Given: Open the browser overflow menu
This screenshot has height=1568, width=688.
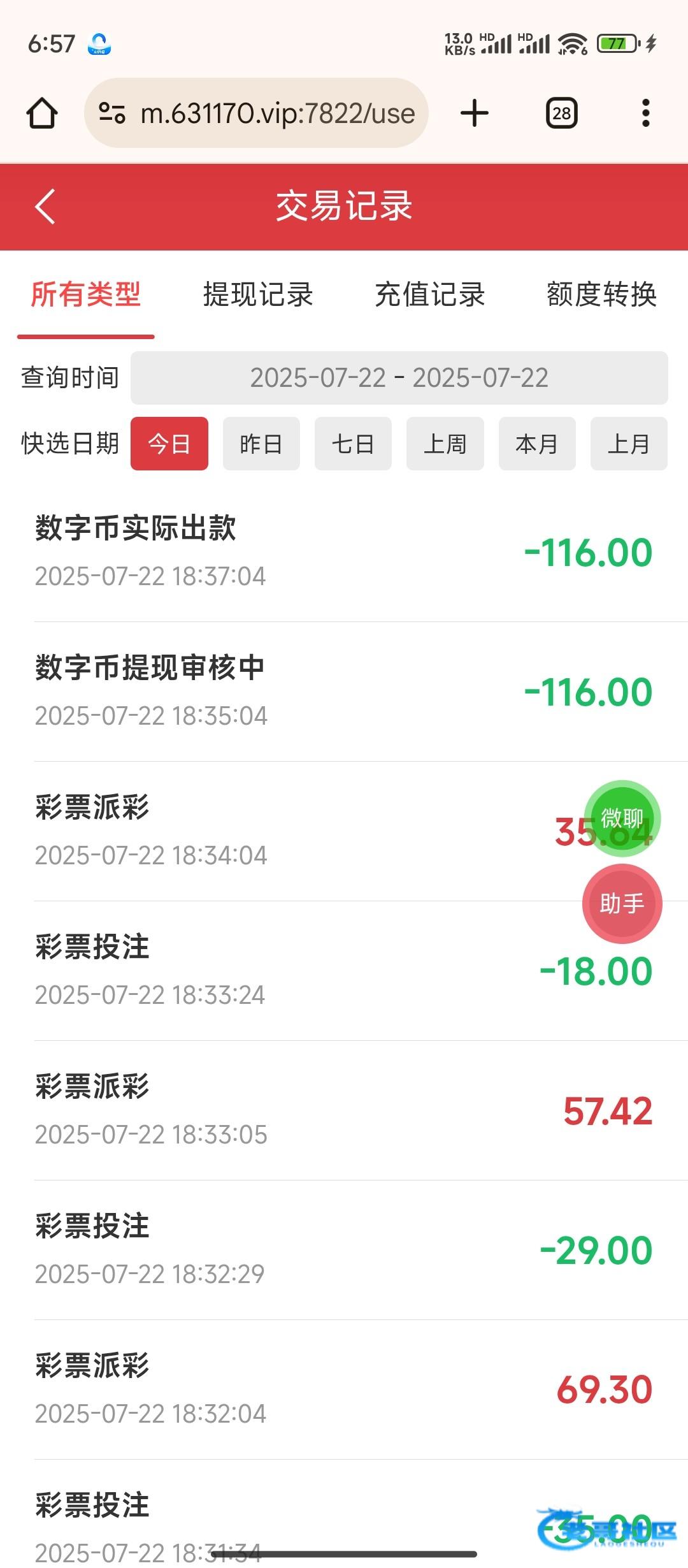Looking at the screenshot, I should click(x=646, y=113).
